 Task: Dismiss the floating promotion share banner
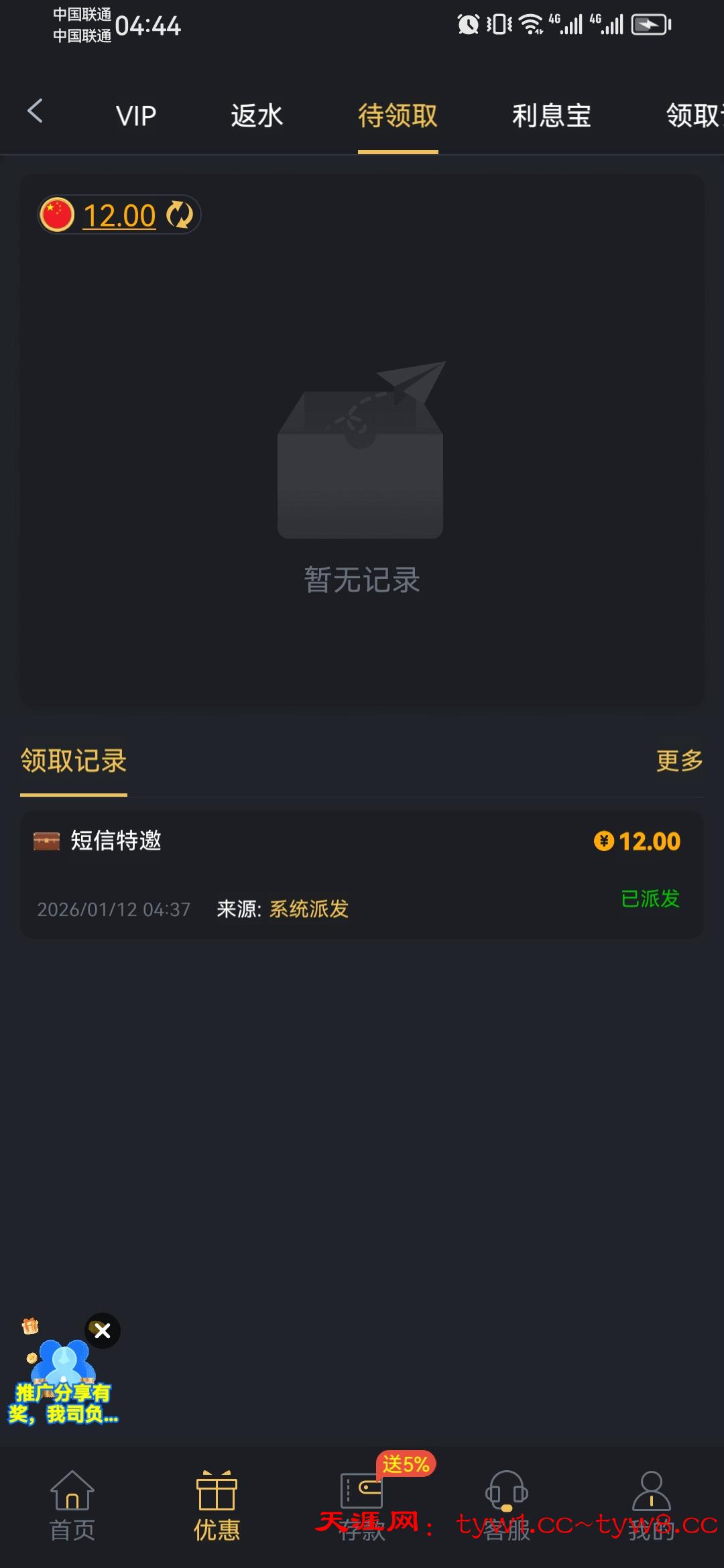click(x=103, y=1330)
